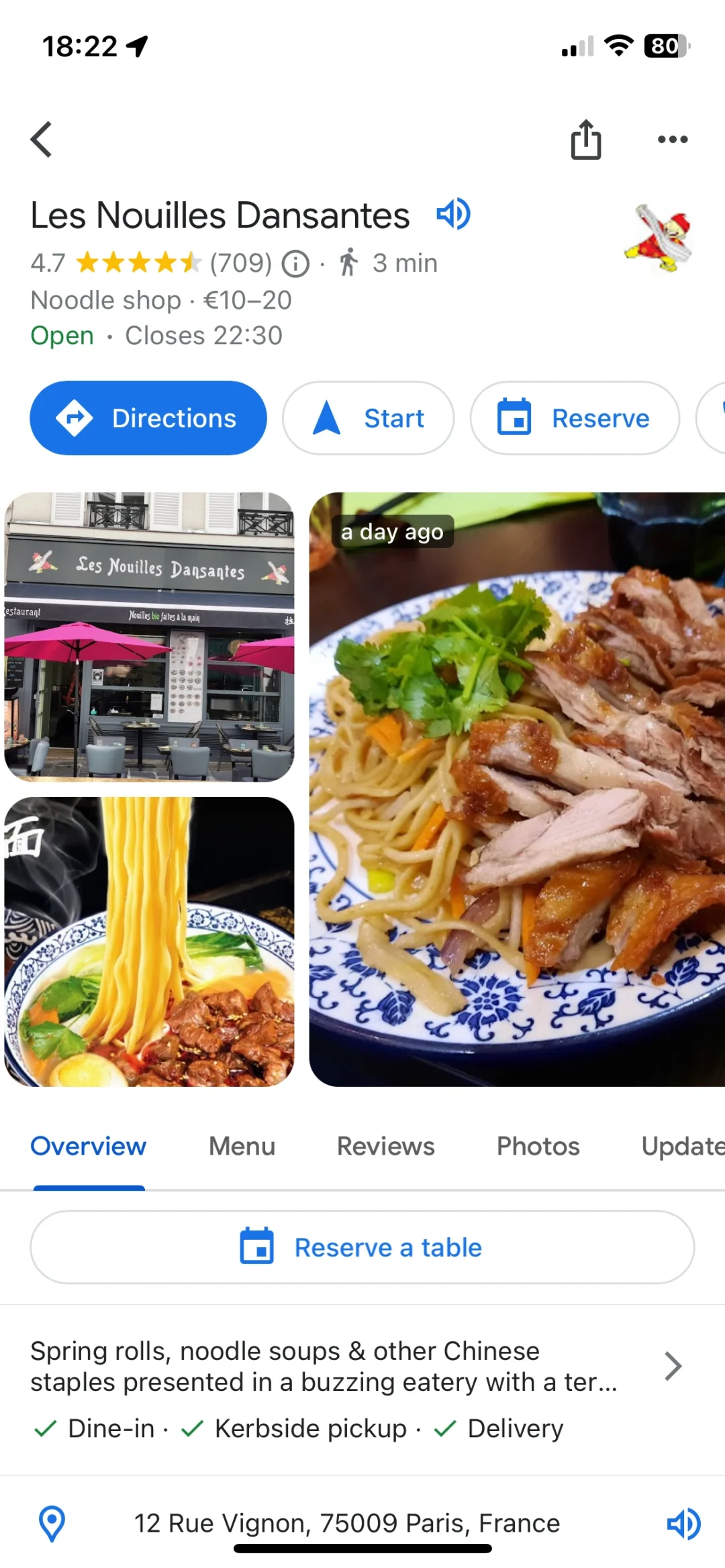Switch to the Reviews tab
The image size is (725, 1568).
tap(385, 1146)
